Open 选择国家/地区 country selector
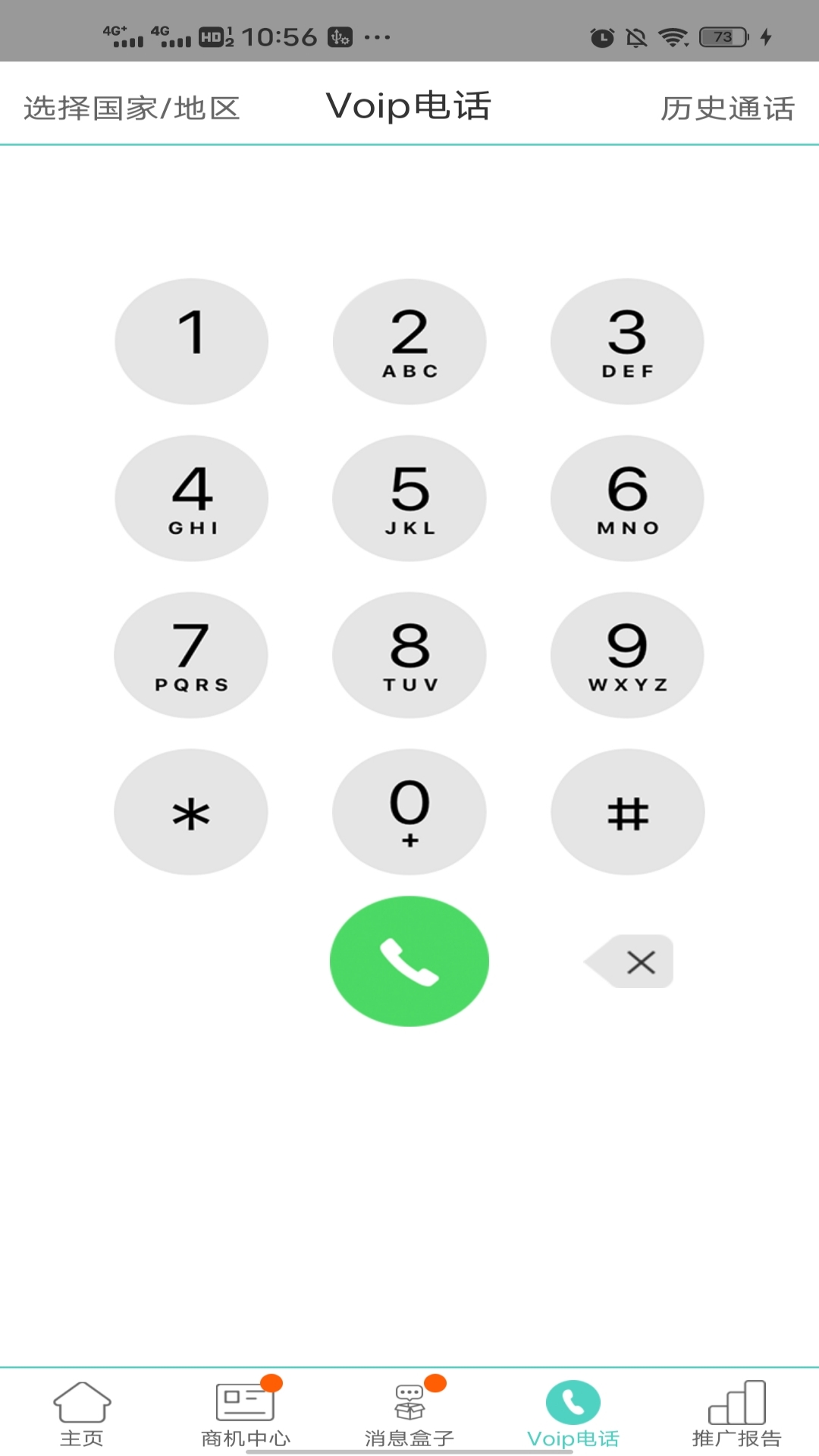Image resolution: width=819 pixels, height=1456 pixels. (x=132, y=108)
